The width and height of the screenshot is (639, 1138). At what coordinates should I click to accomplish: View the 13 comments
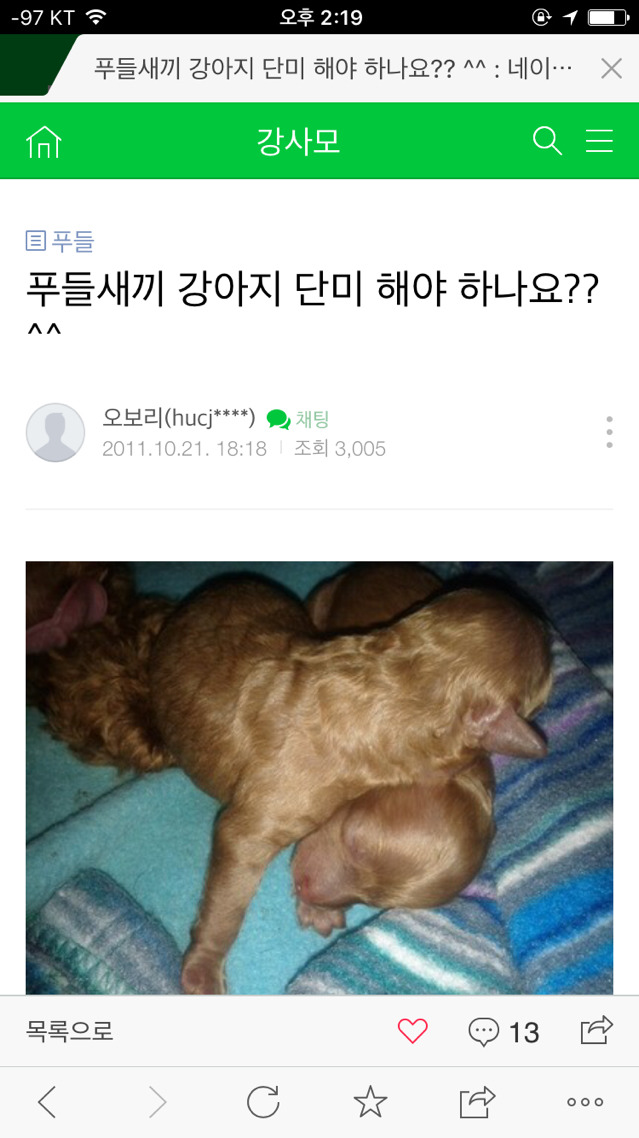504,1031
